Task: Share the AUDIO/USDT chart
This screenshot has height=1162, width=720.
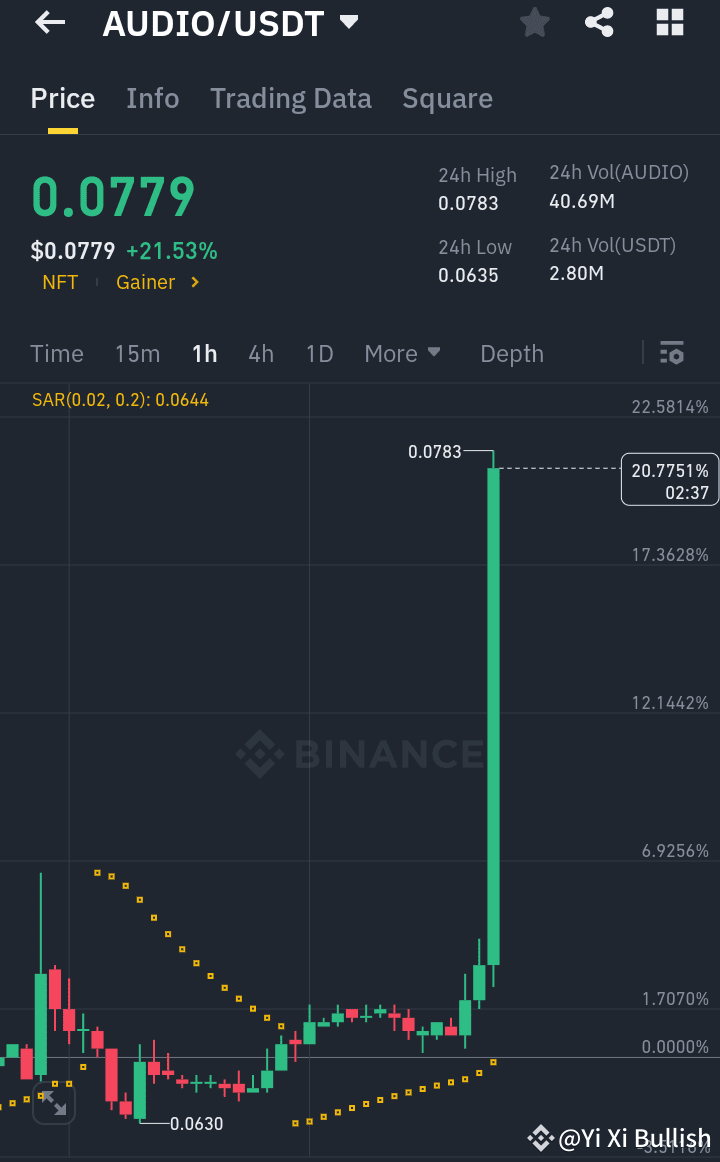Action: [598, 22]
